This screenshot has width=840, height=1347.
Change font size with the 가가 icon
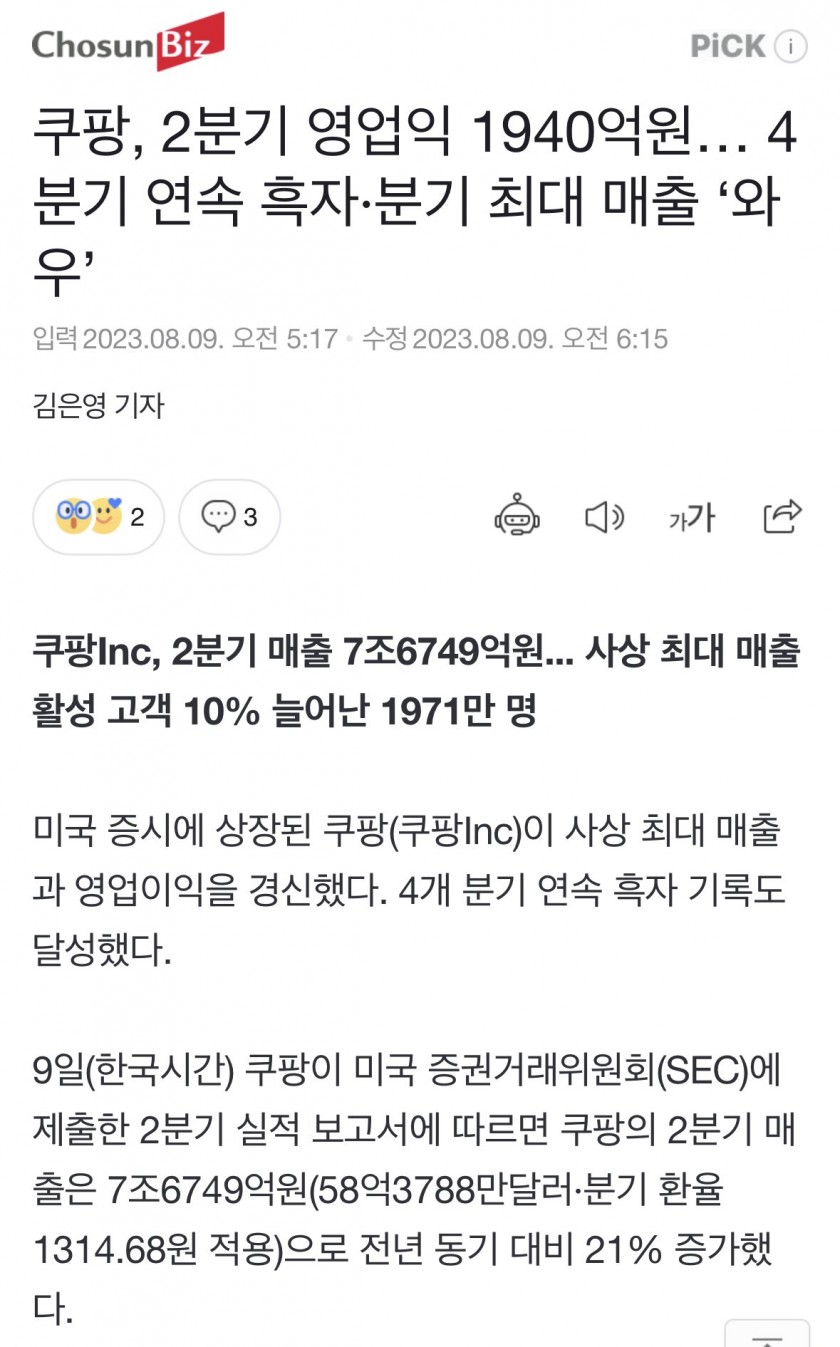[692, 517]
